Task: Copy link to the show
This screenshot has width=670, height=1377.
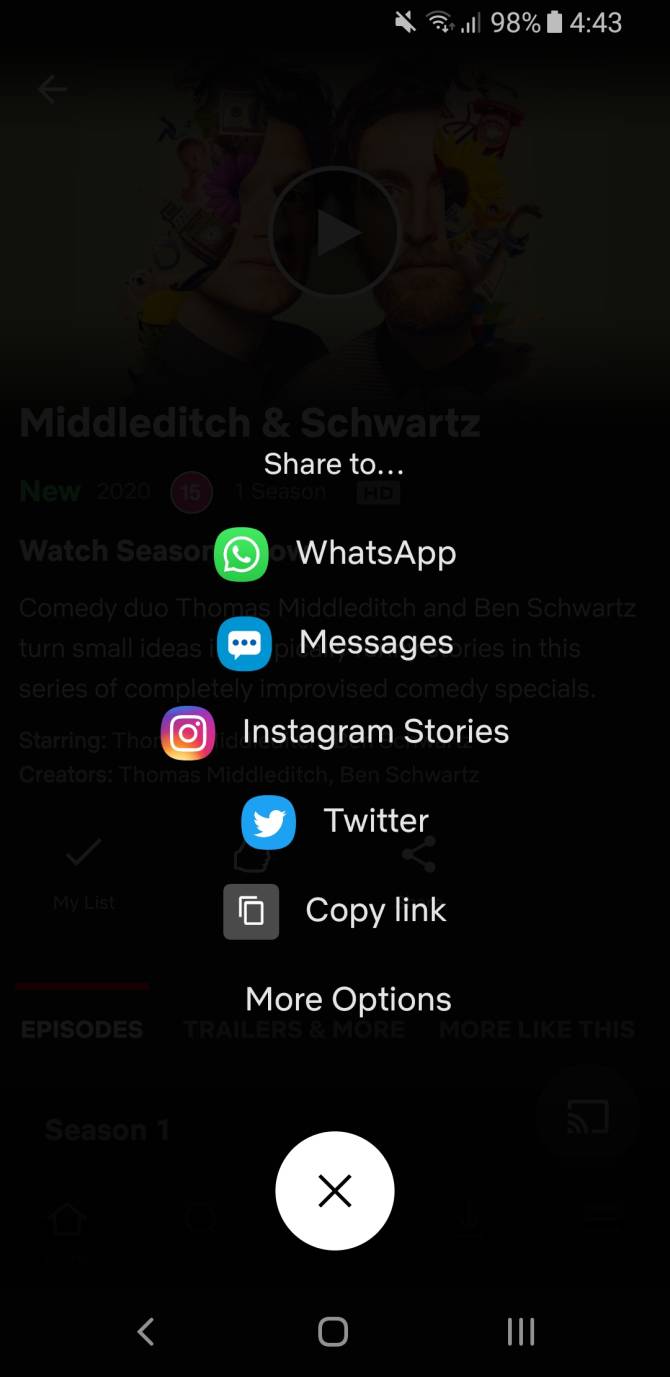Action: [336, 911]
